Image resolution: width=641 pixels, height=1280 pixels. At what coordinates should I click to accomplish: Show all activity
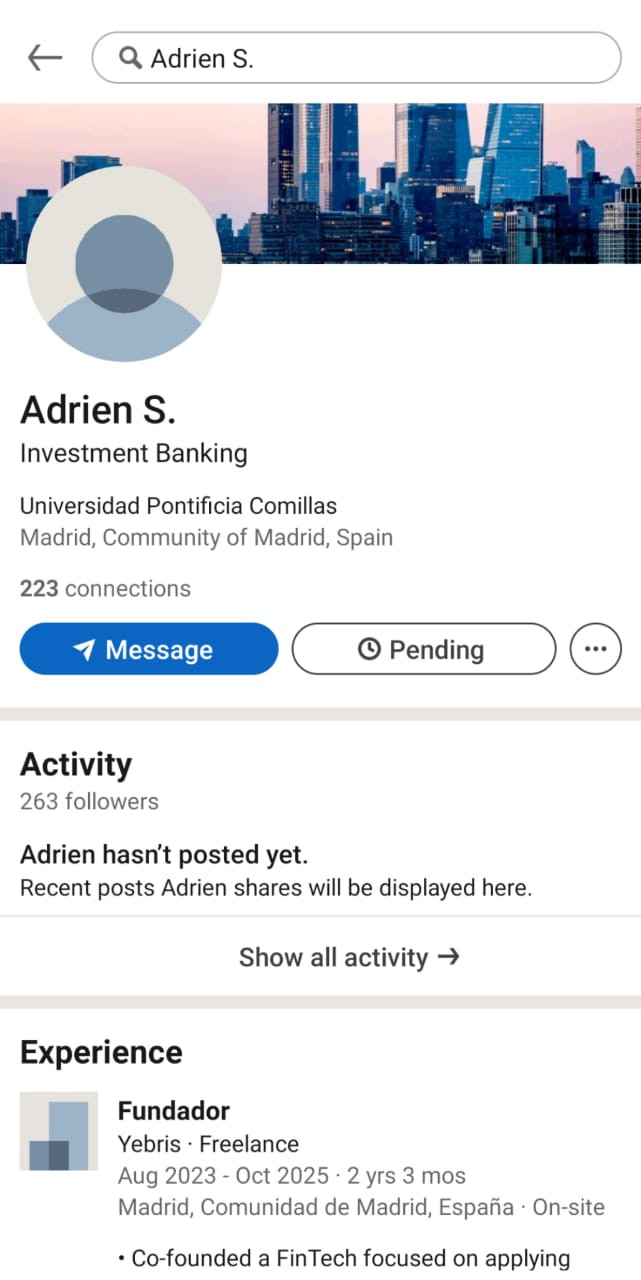point(348,957)
